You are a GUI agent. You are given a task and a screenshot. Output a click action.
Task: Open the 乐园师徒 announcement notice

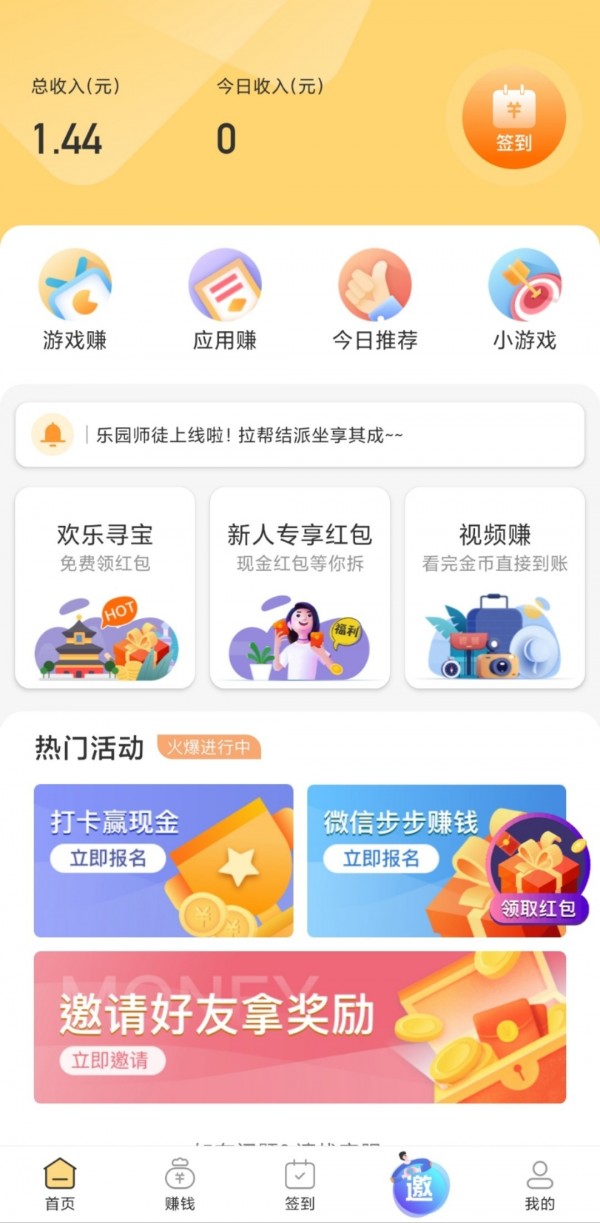pos(300,435)
